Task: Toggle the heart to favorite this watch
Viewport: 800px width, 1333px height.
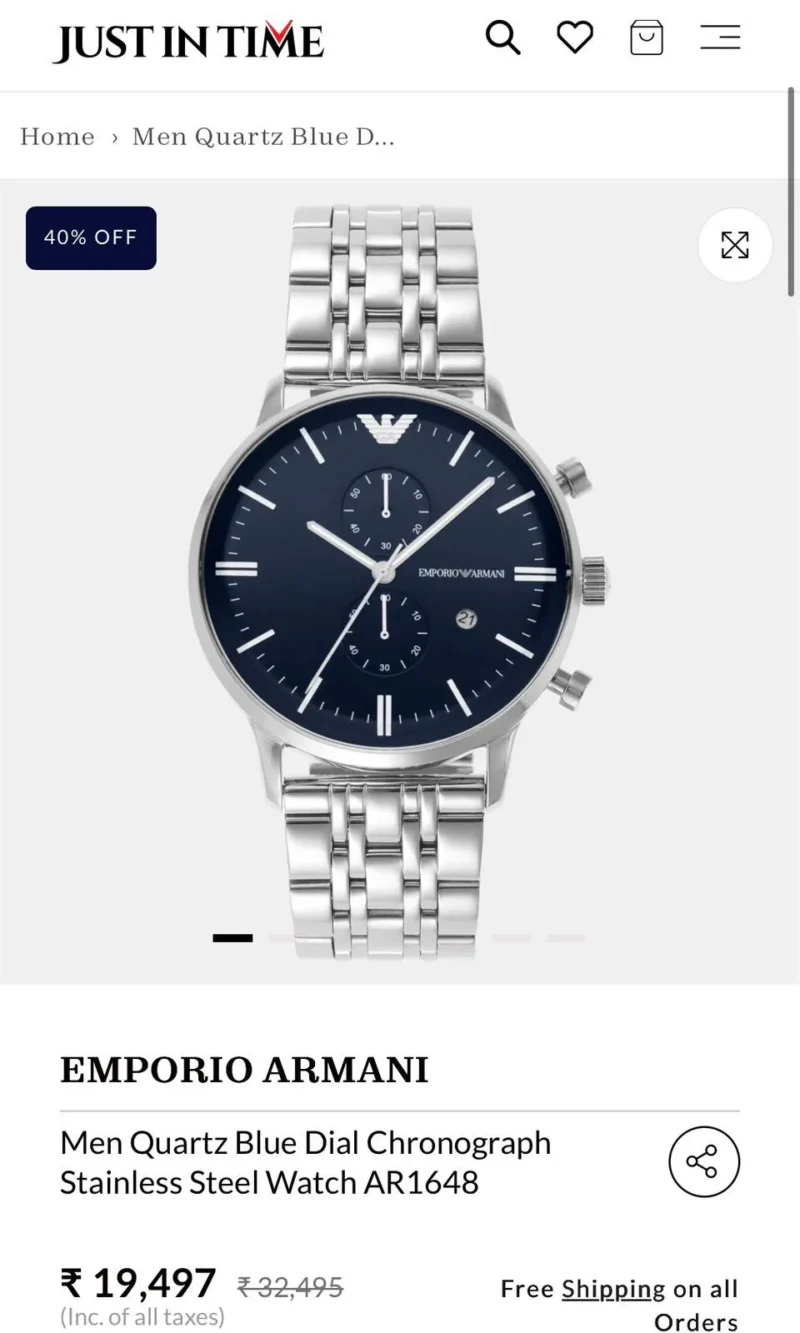Action: point(574,37)
